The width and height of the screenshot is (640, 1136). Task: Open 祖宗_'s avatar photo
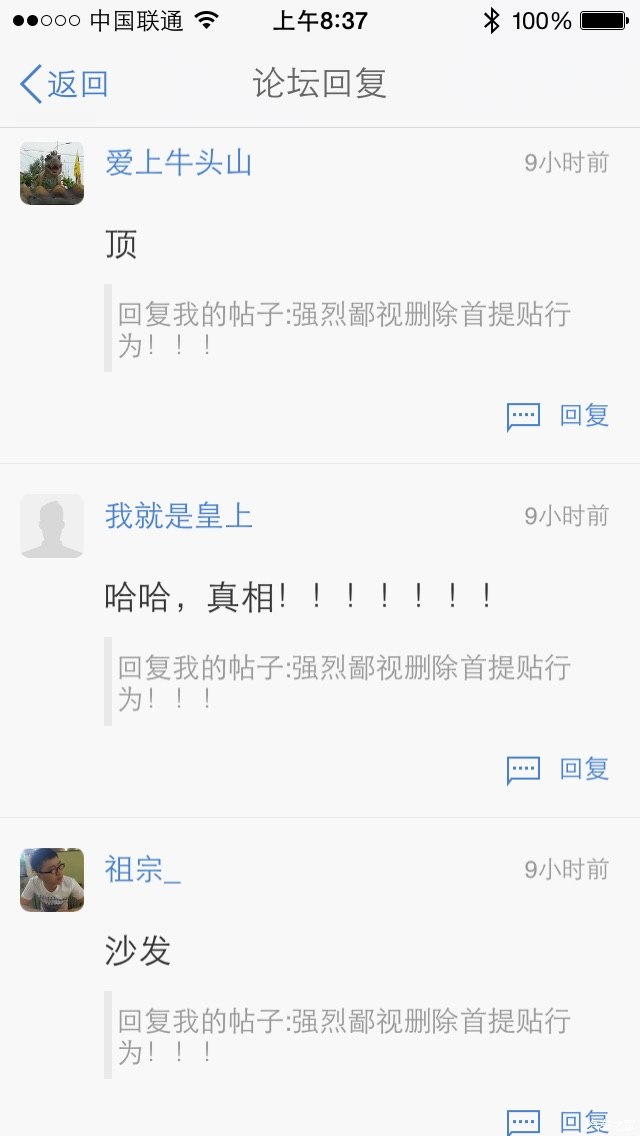click(x=52, y=879)
